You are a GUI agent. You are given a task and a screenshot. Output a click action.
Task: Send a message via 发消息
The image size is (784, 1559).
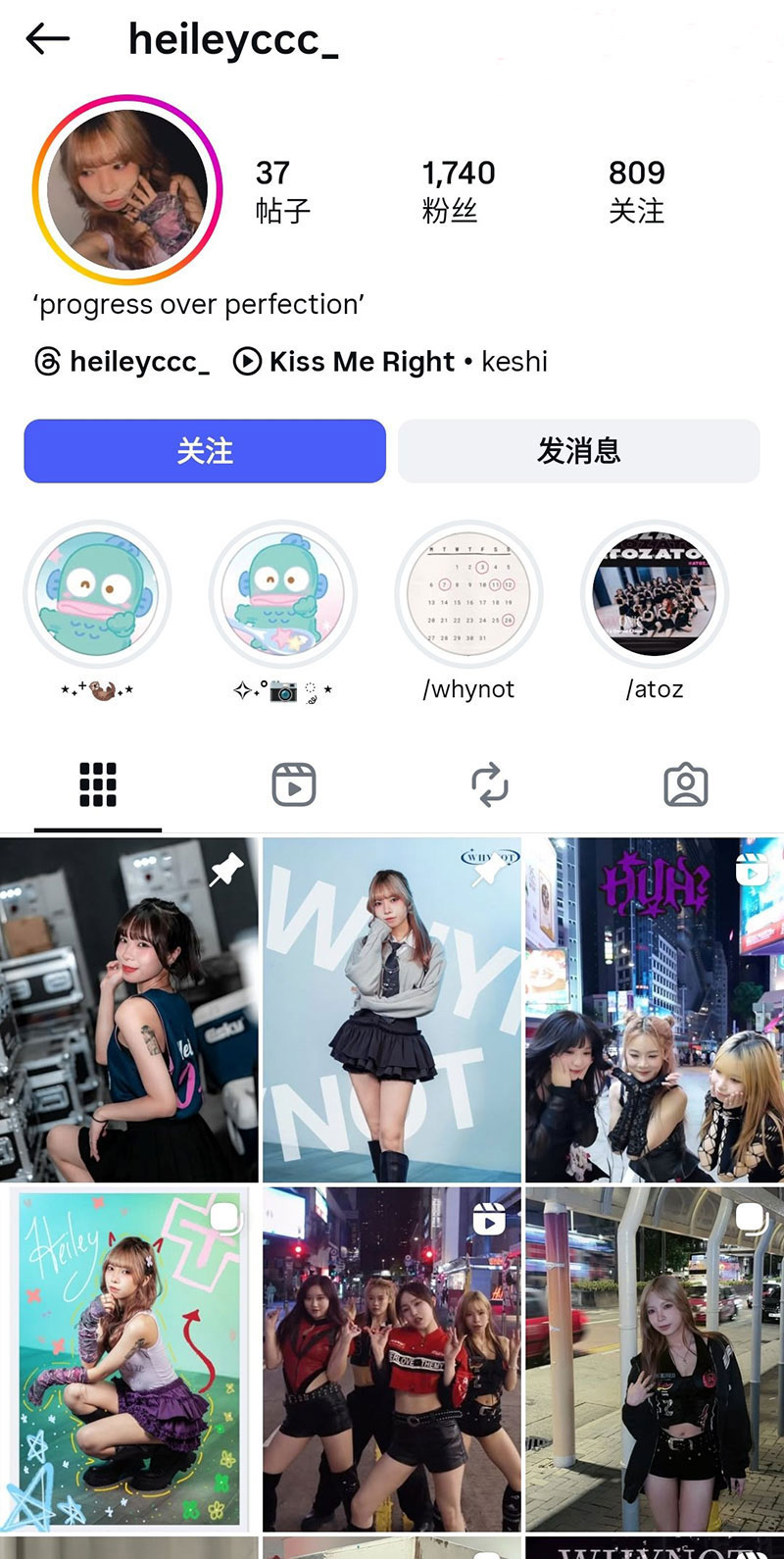pyautogui.click(x=578, y=451)
